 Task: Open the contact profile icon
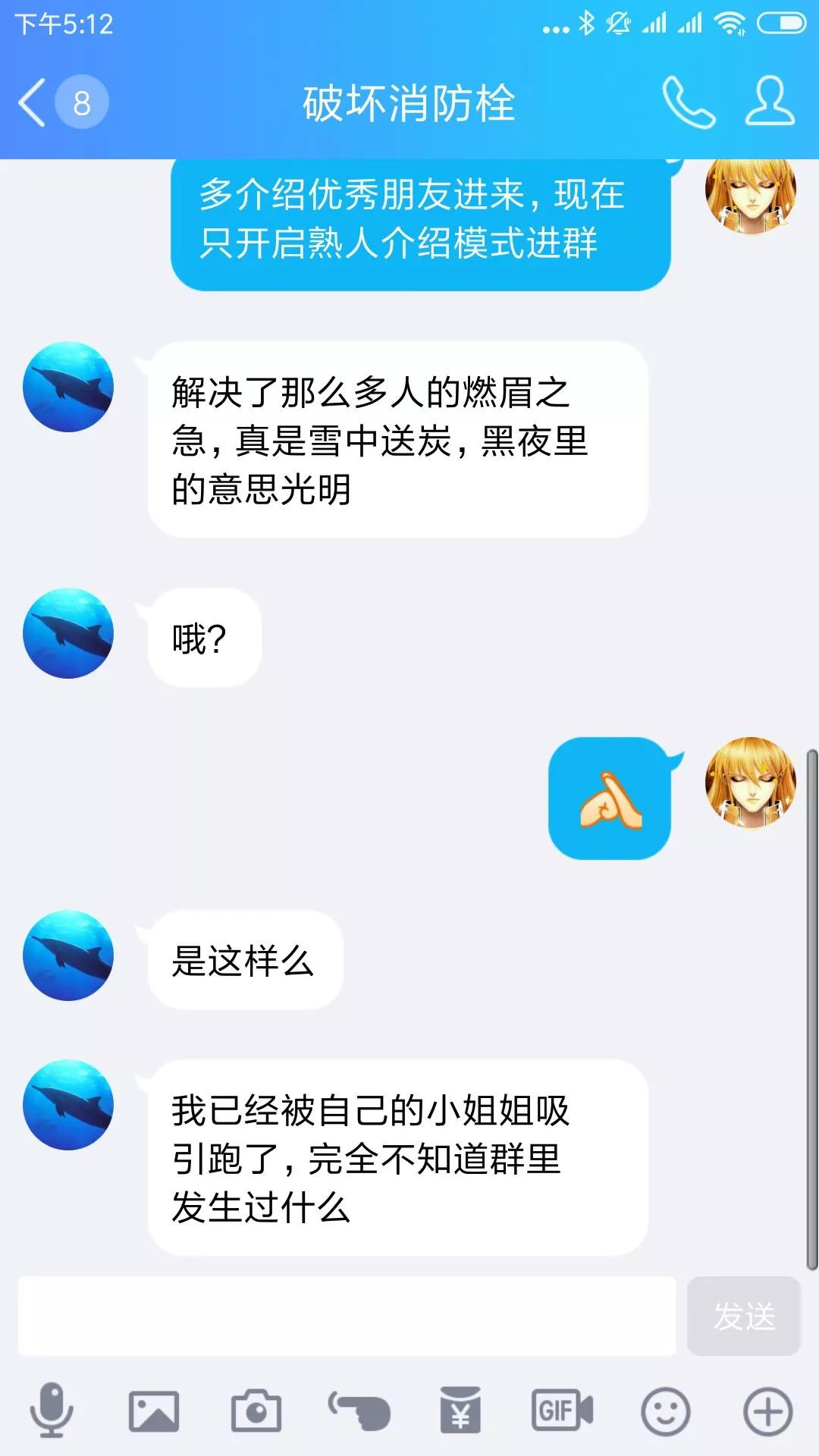[x=769, y=102]
